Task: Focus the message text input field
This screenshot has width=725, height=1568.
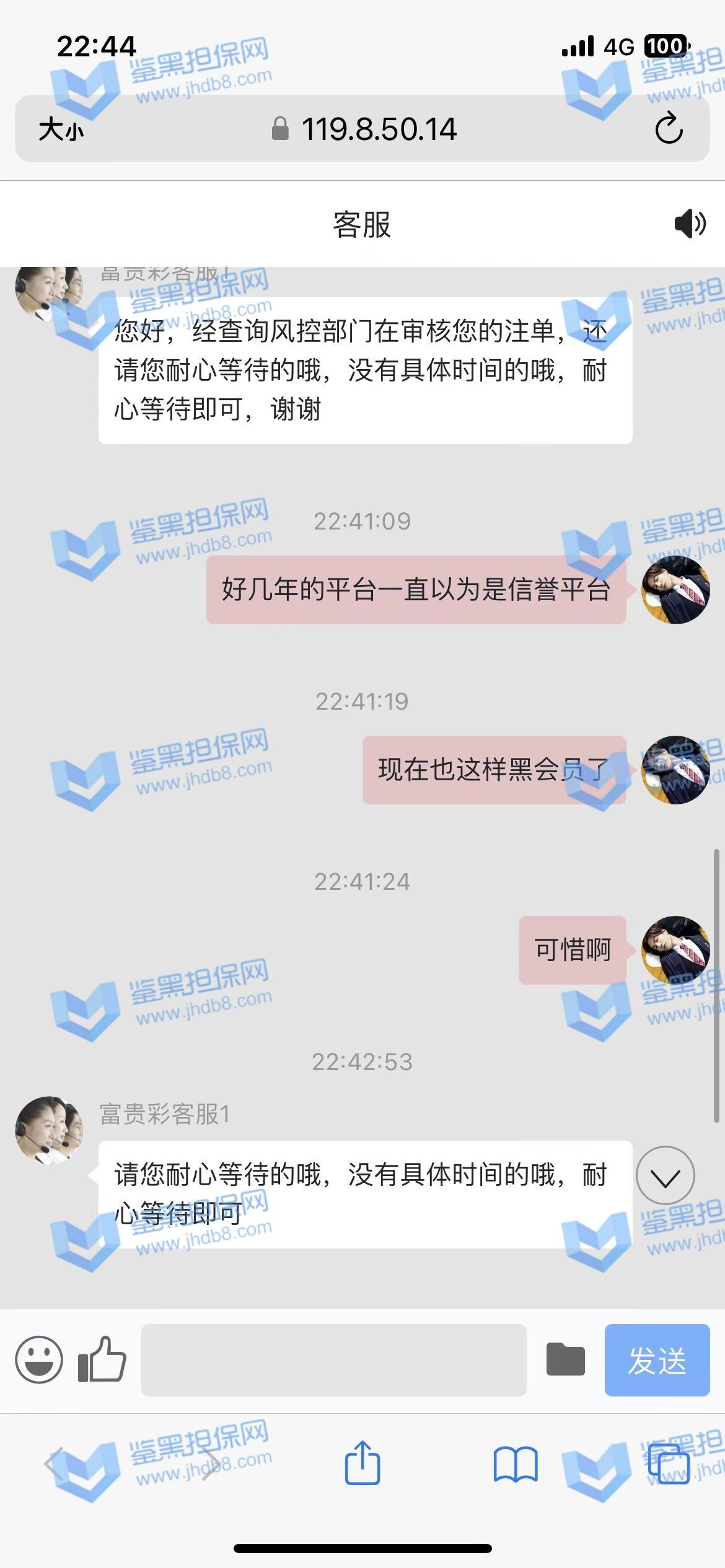Action: 333,1361
